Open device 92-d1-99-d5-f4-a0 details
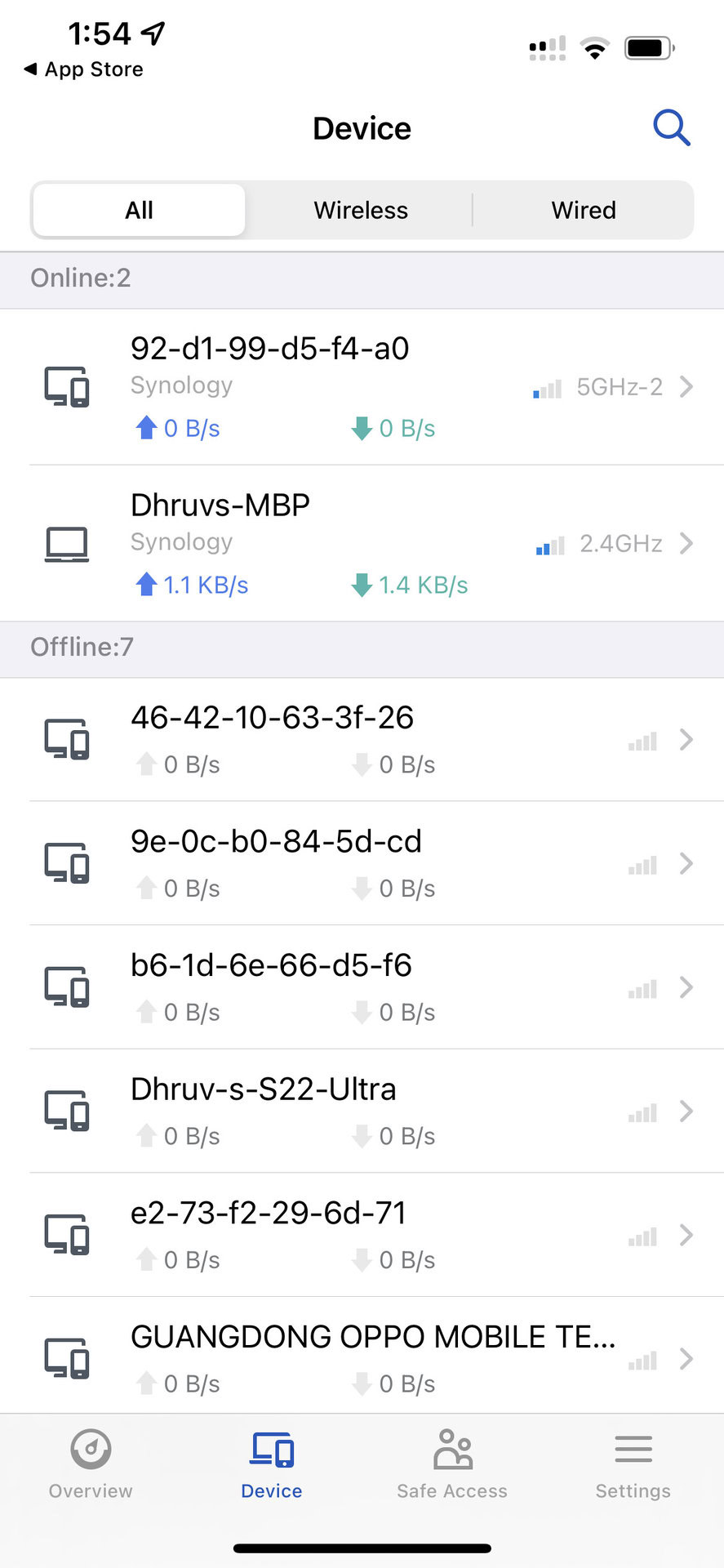The width and height of the screenshot is (724, 1568). pos(362,386)
